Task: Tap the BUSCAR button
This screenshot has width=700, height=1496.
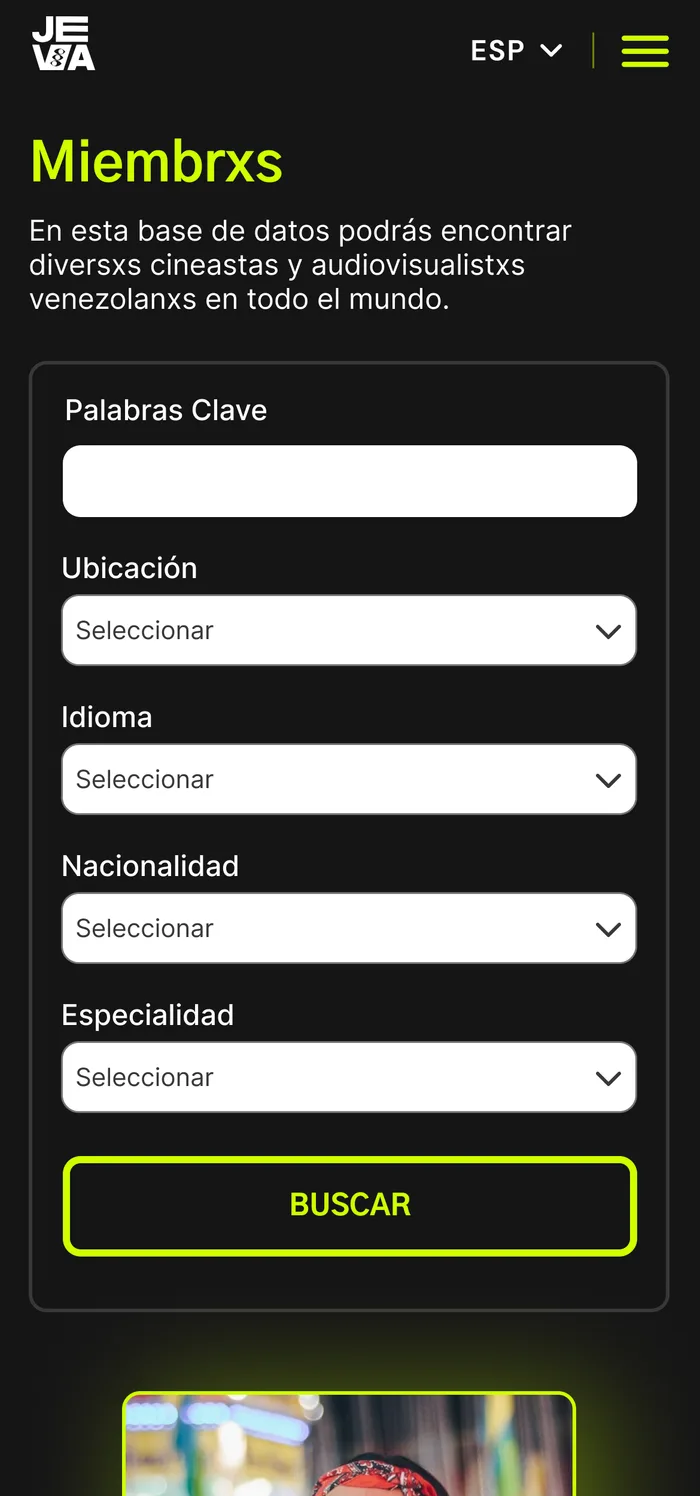Action: tap(350, 1206)
